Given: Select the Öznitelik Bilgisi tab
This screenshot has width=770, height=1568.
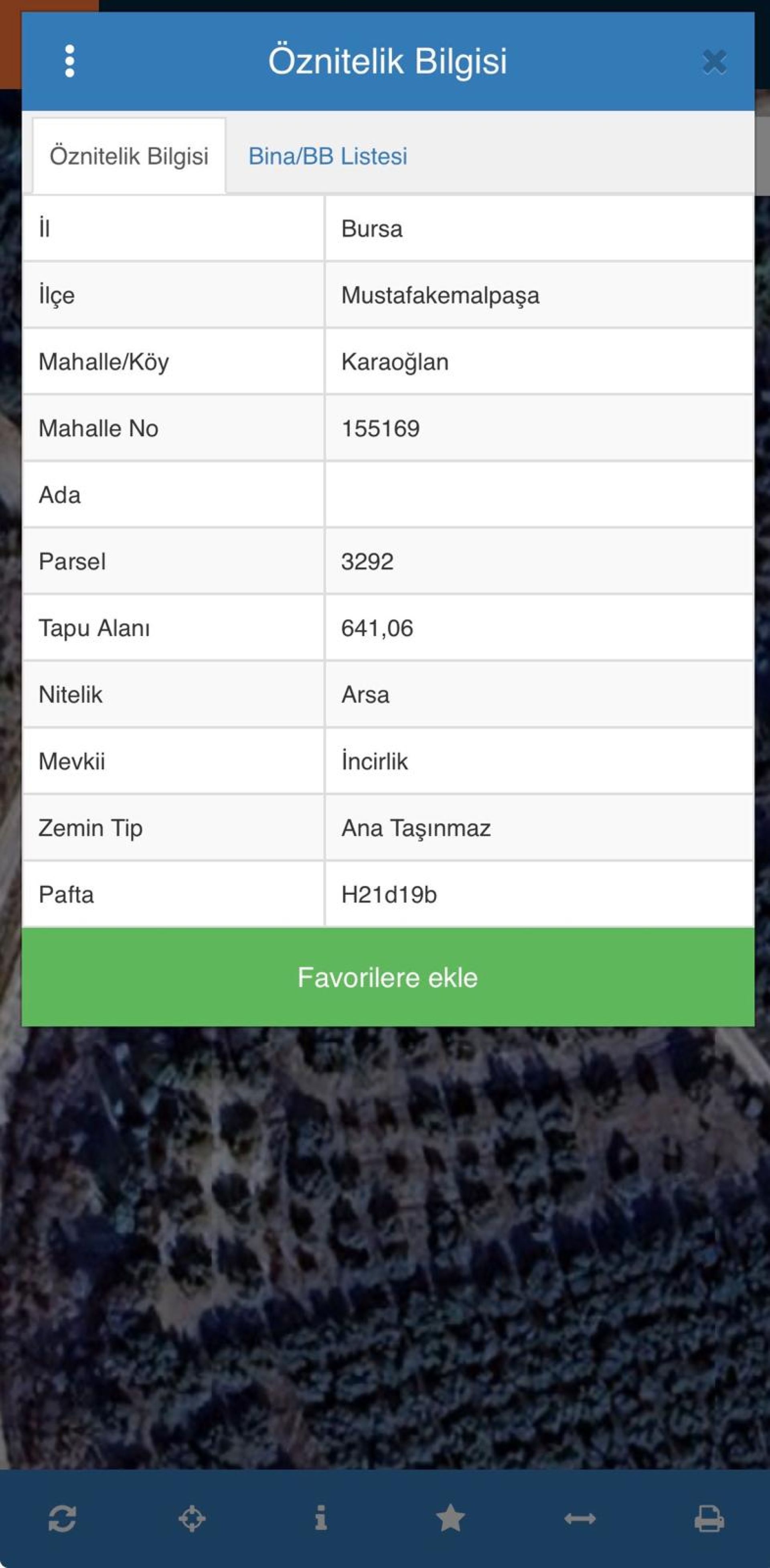Looking at the screenshot, I should 129,156.
